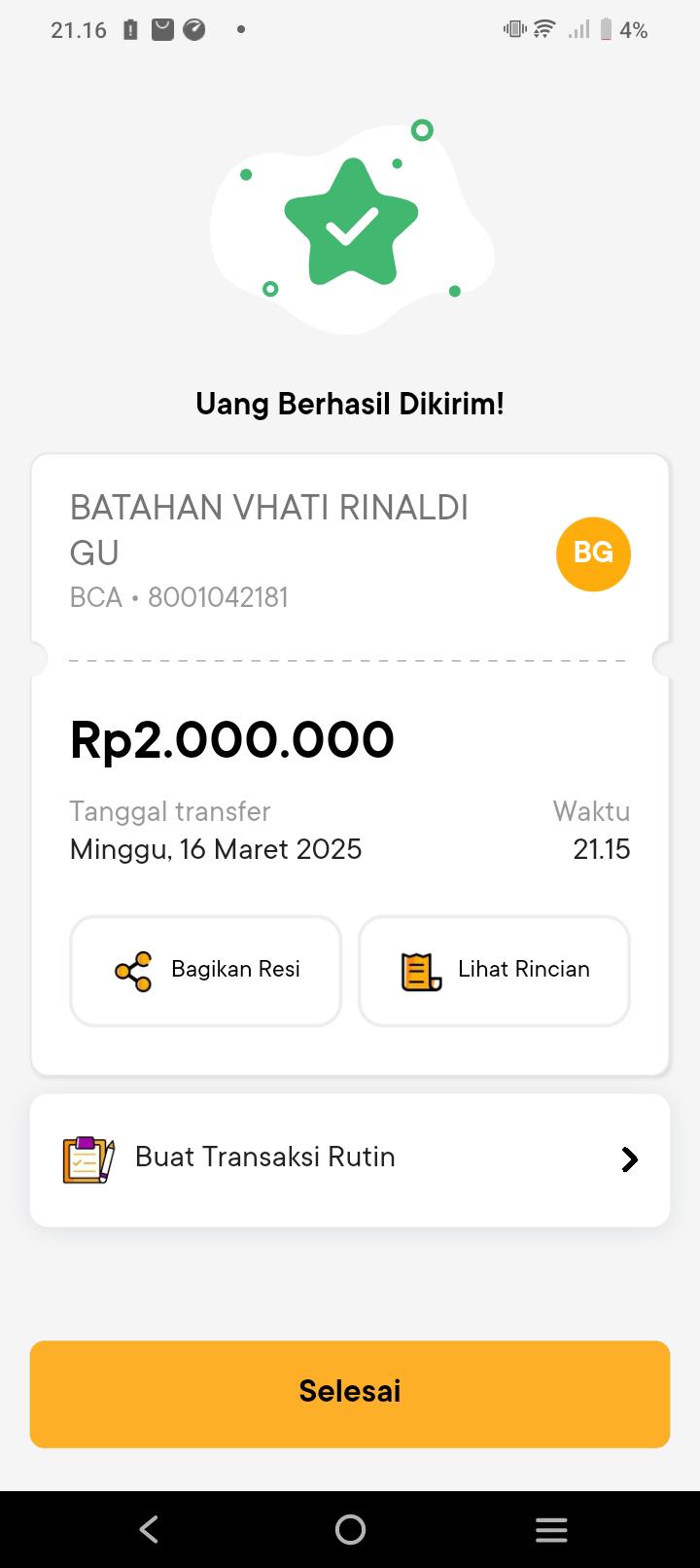Open the recent apps overview
The image size is (700, 1568).
click(x=550, y=1529)
